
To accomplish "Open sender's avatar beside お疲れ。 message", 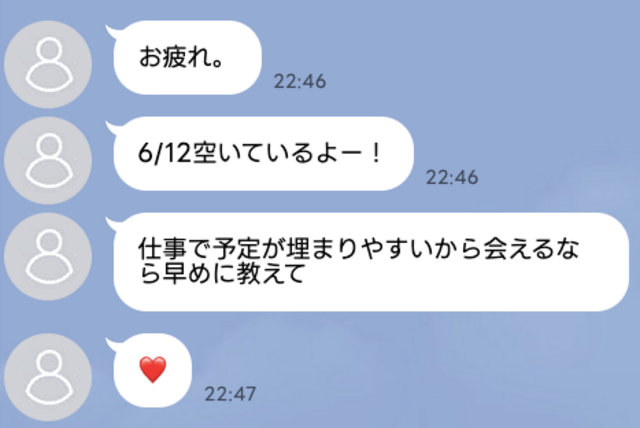I will [47, 64].
